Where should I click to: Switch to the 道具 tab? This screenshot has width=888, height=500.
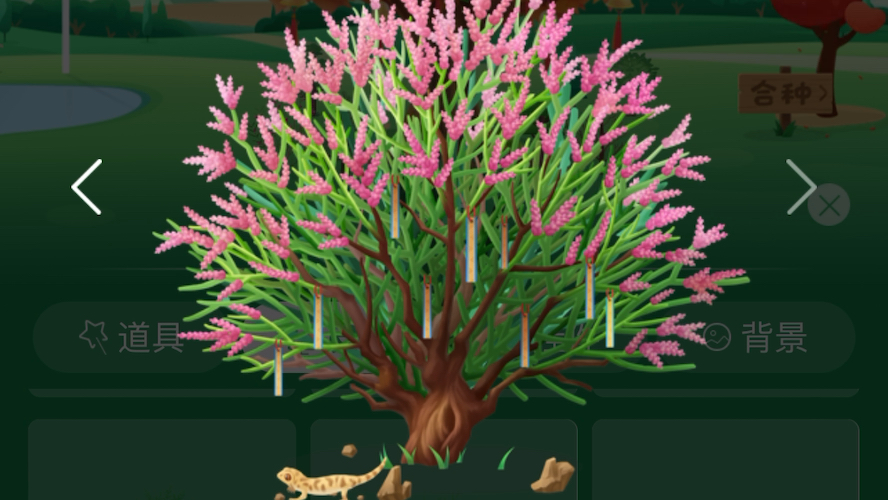(x=135, y=337)
